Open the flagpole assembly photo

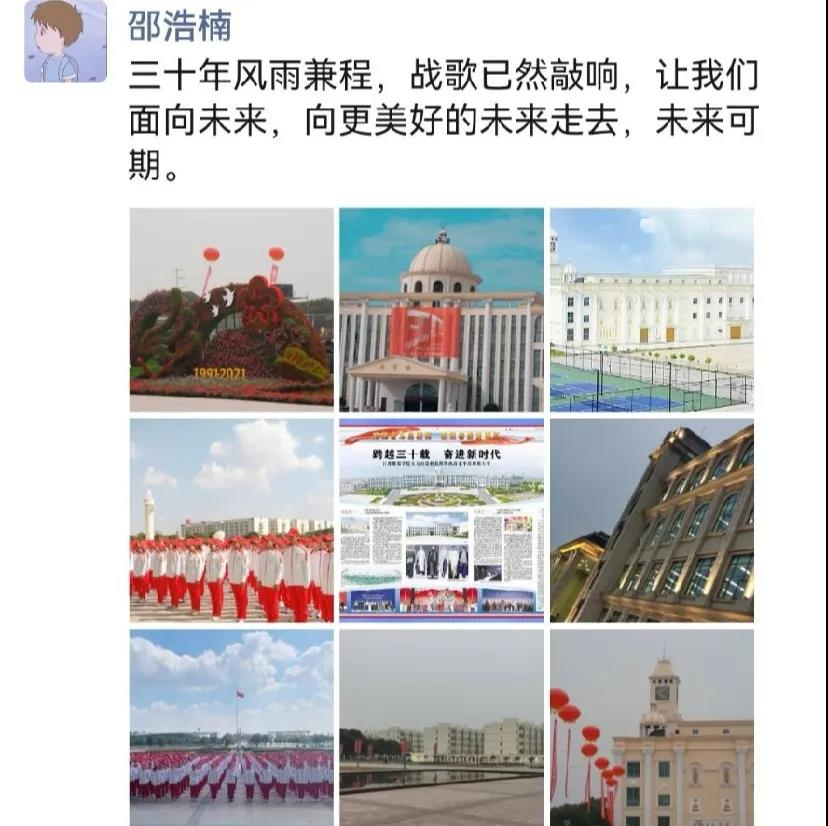click(x=231, y=727)
